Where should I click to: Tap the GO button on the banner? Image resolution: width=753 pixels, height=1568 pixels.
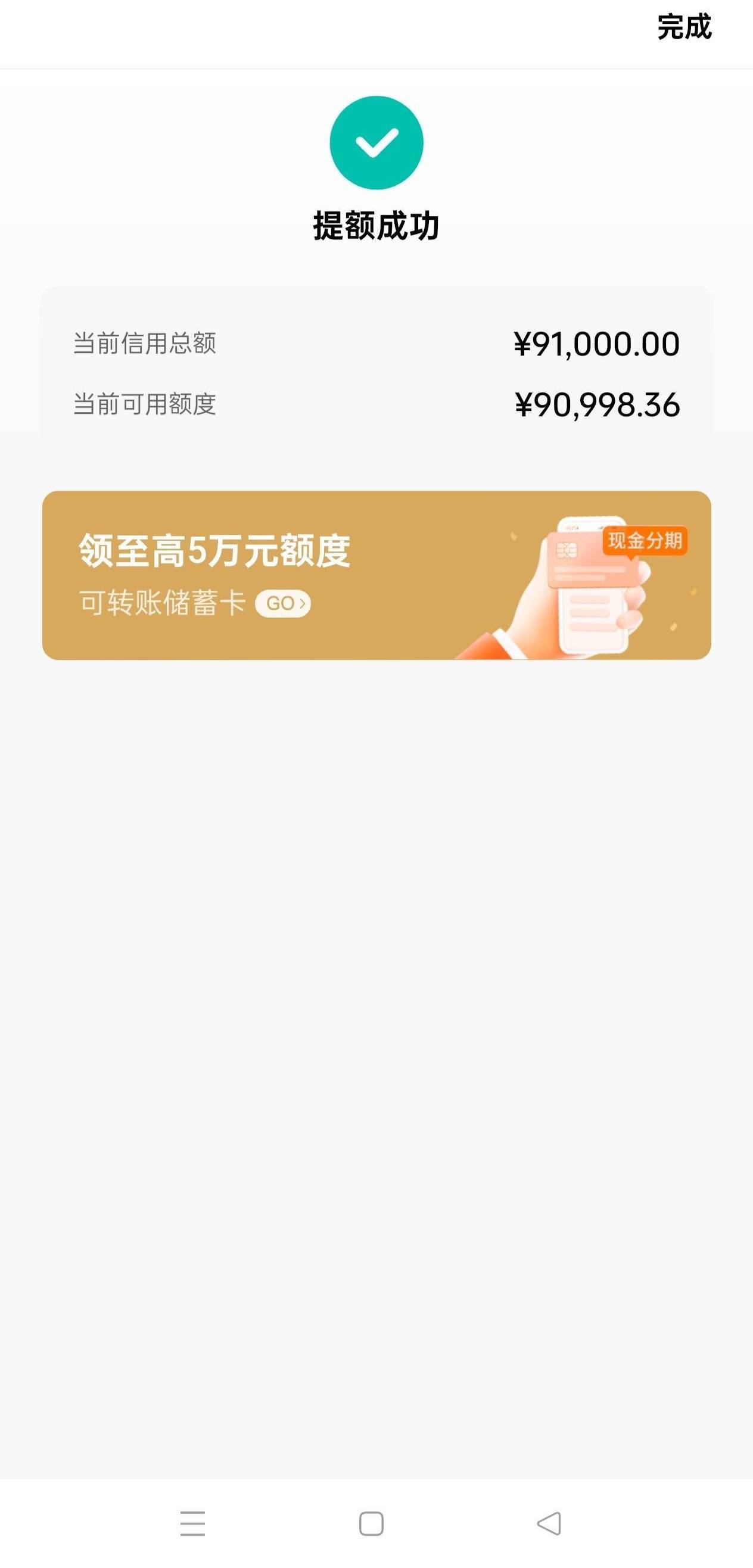coord(282,603)
